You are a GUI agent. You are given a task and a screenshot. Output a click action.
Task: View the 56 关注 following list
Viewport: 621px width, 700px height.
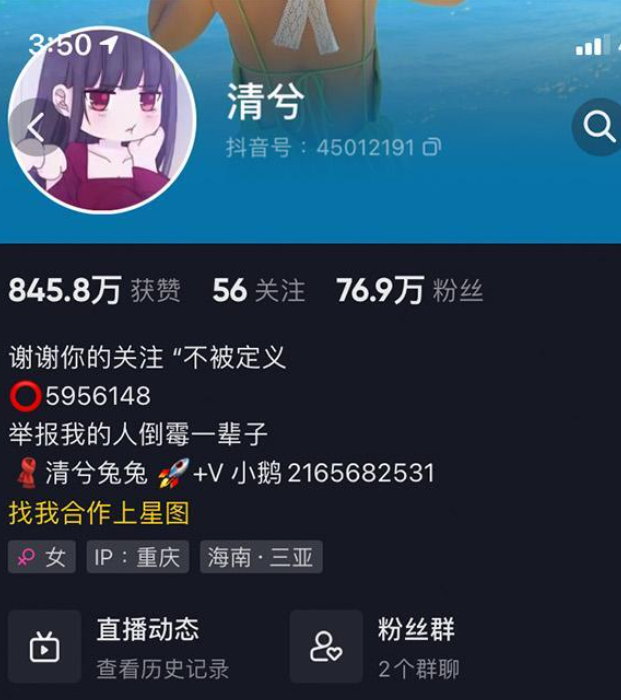258,291
